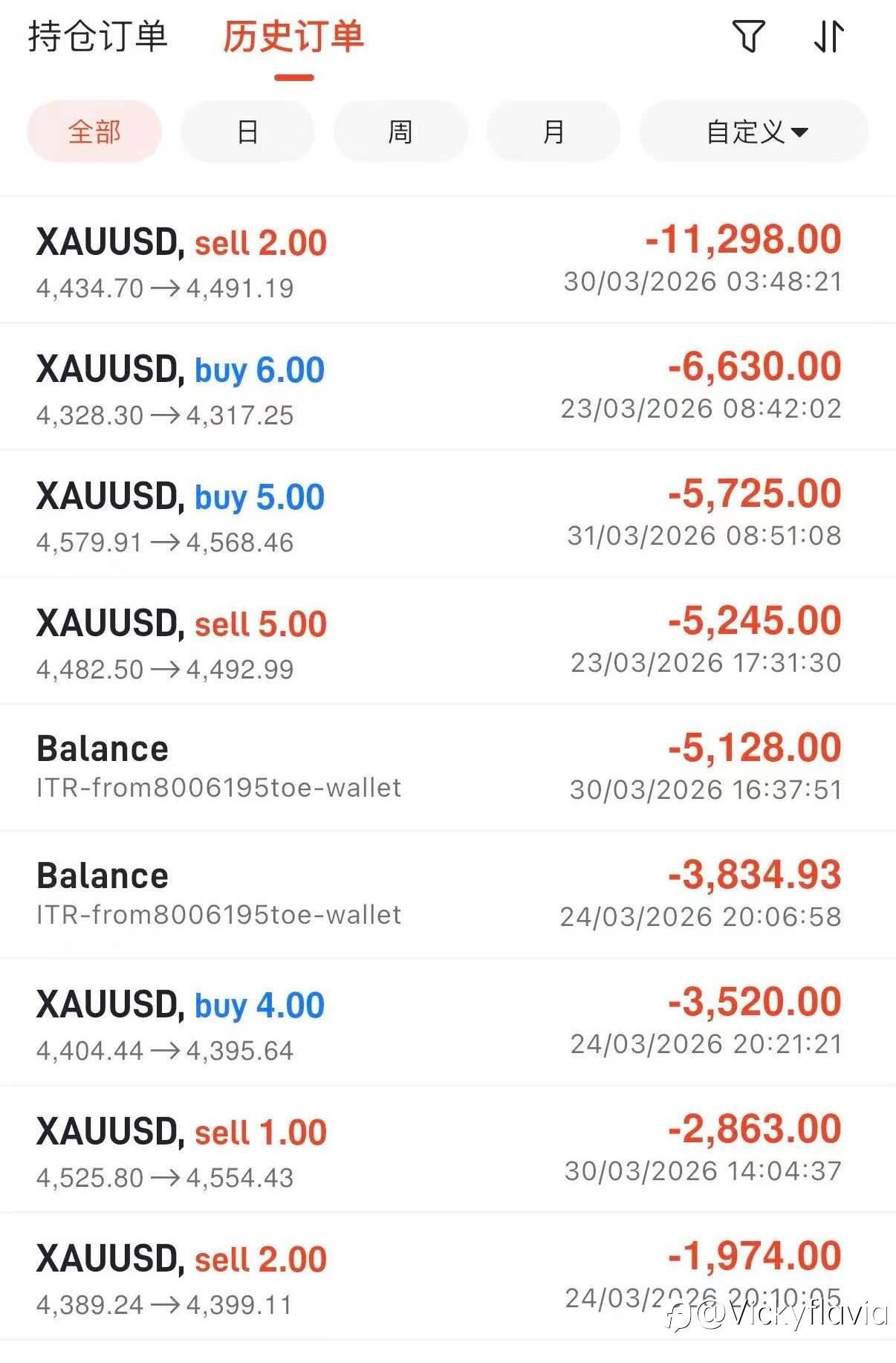
Task: Select the 历史订单 tab
Action: click(293, 36)
